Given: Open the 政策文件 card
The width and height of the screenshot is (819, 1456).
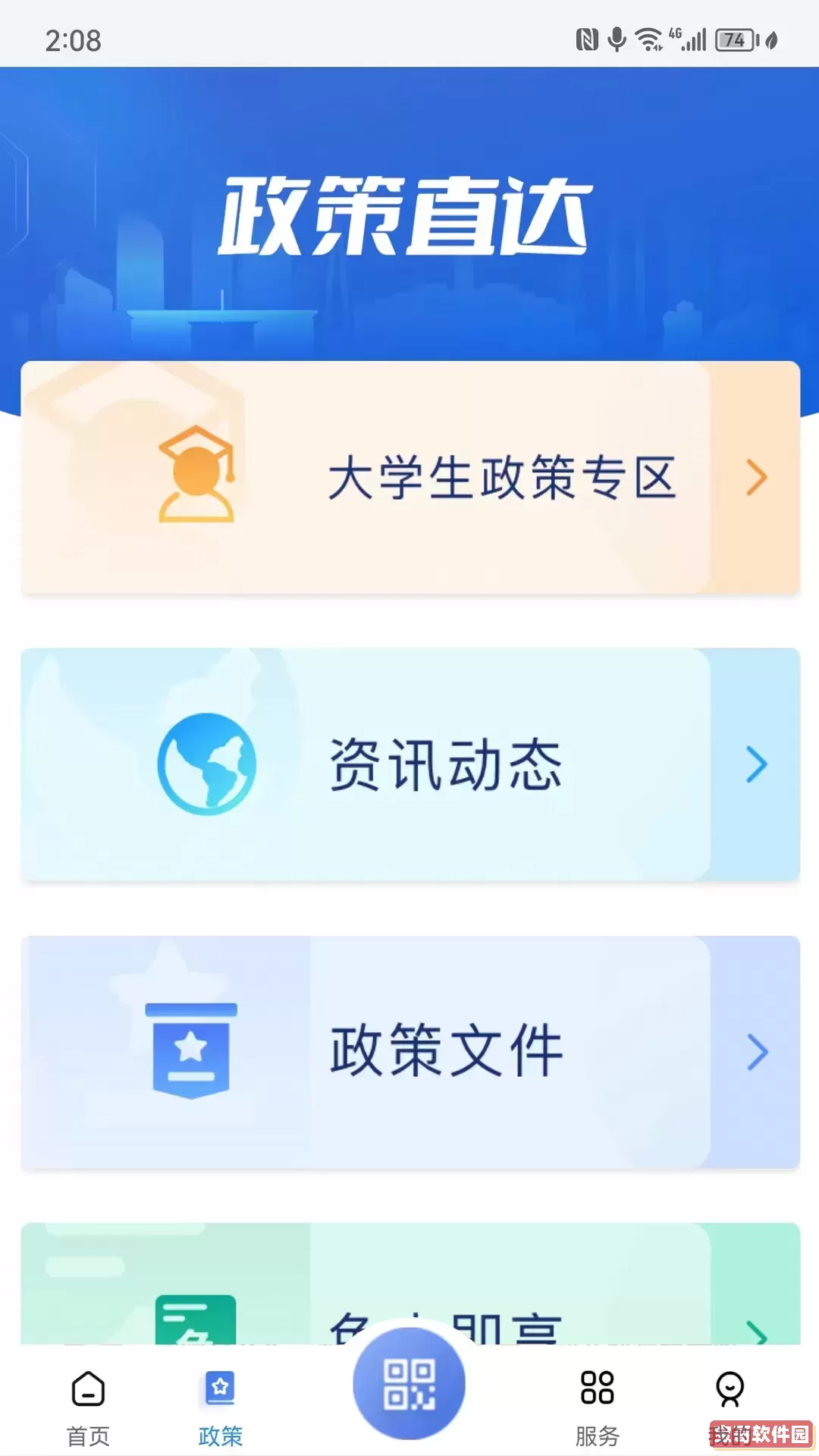Looking at the screenshot, I should click(409, 1052).
